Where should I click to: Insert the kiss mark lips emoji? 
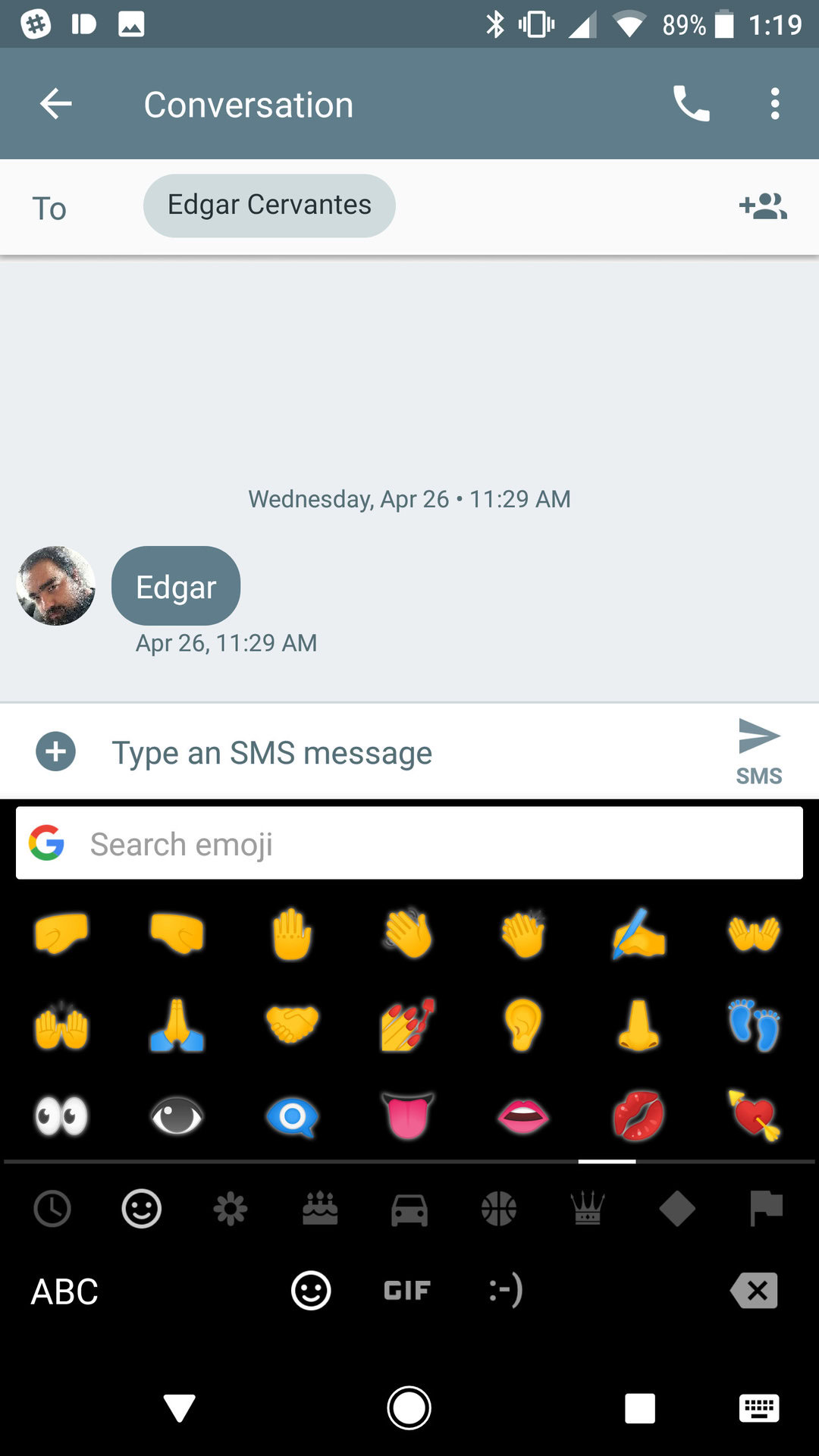pyautogui.click(x=638, y=1116)
